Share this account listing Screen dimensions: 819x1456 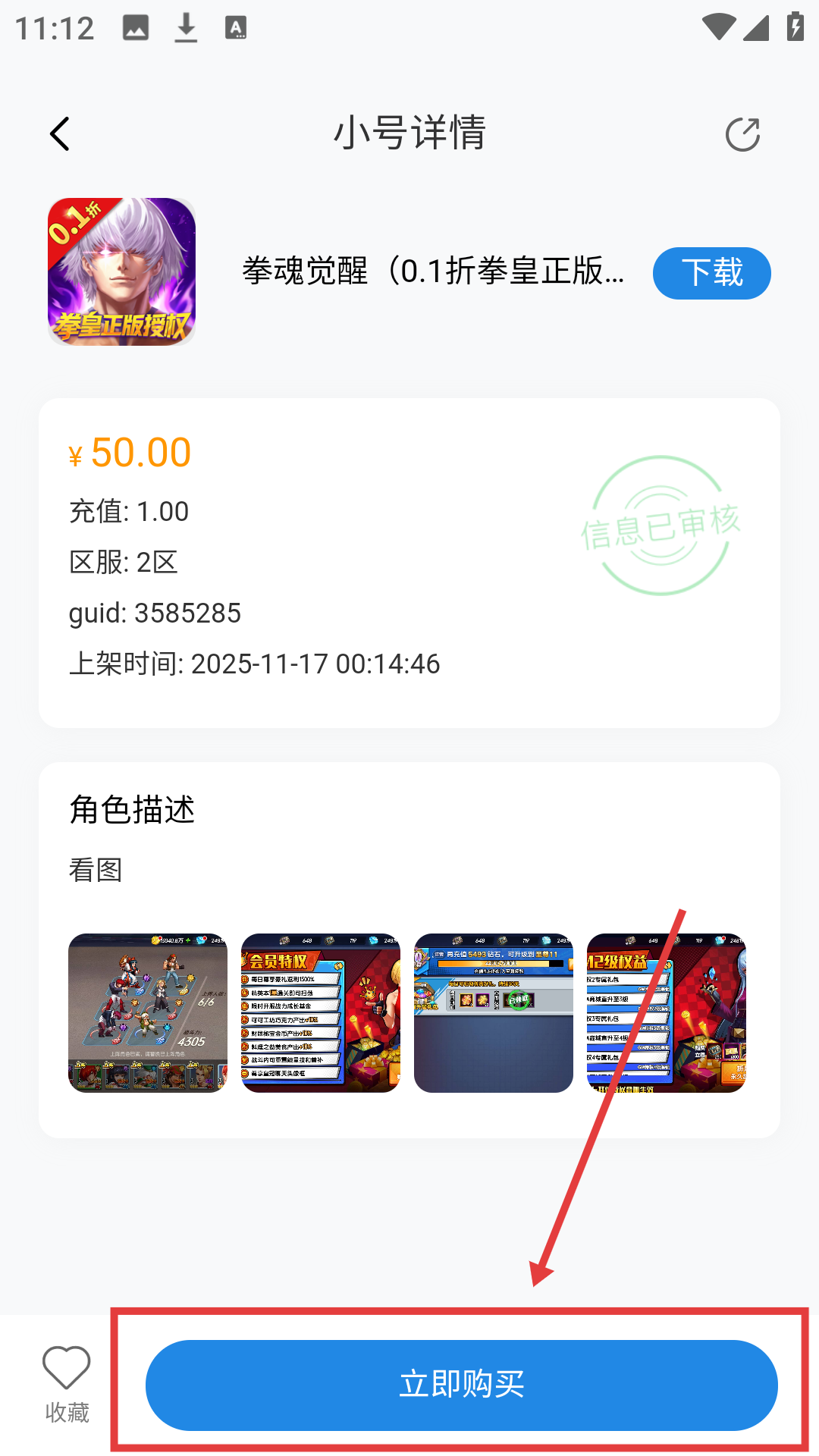742,135
